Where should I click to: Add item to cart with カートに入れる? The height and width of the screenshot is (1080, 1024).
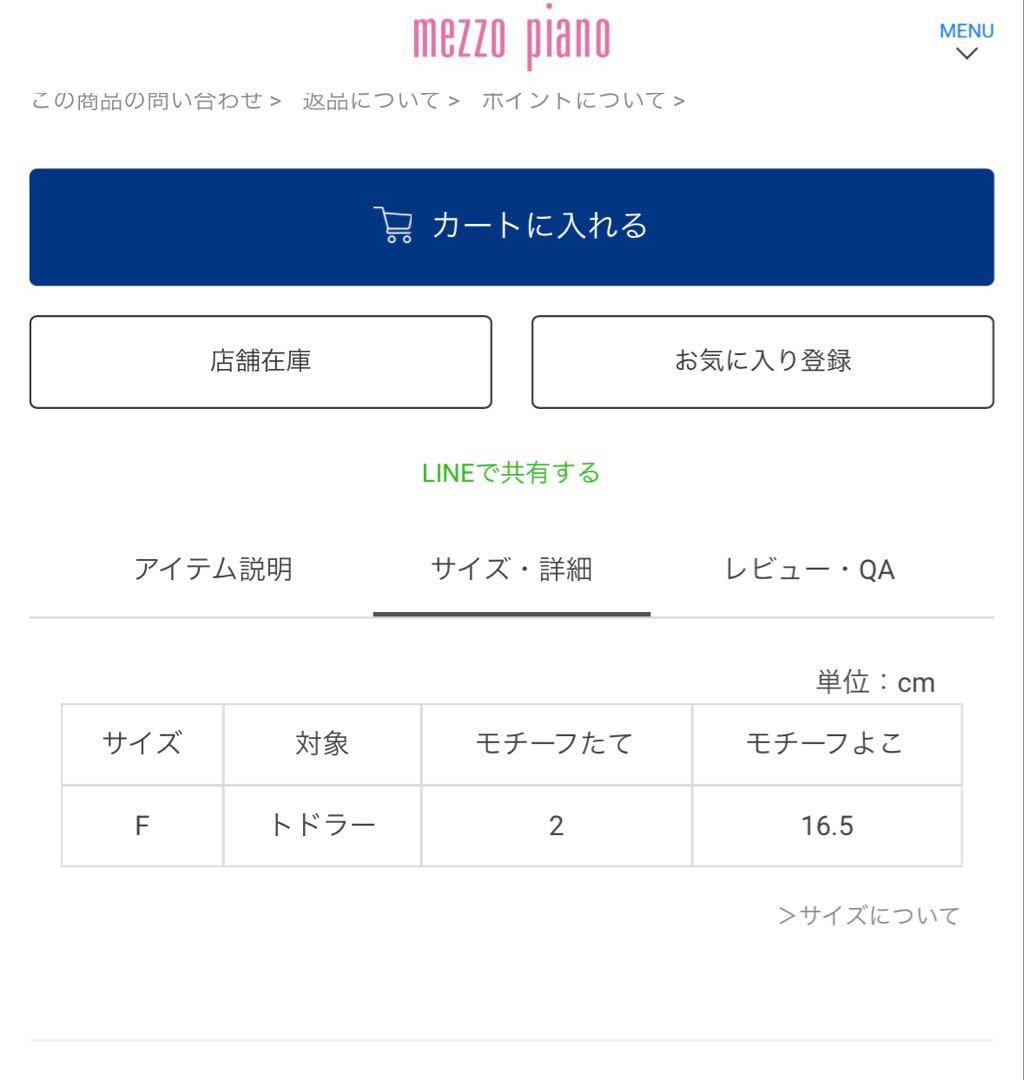tap(511, 227)
